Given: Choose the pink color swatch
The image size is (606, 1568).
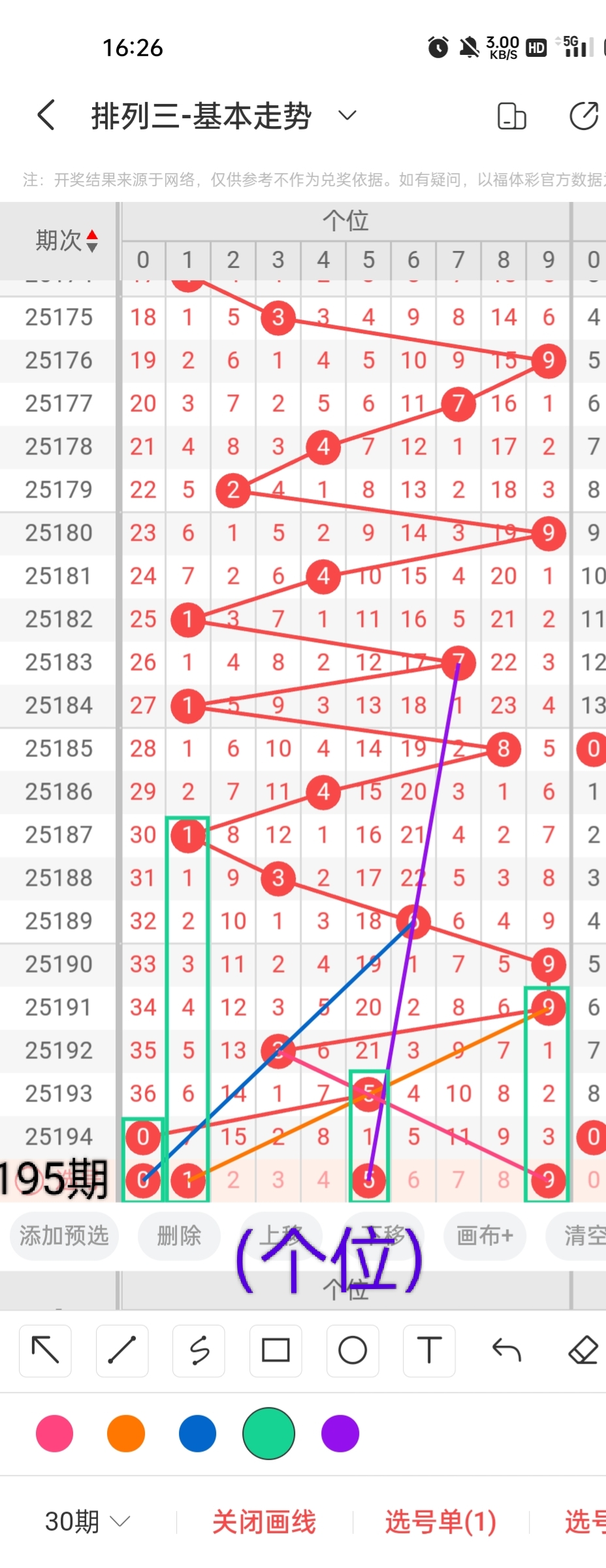Looking at the screenshot, I should coord(55,1433).
